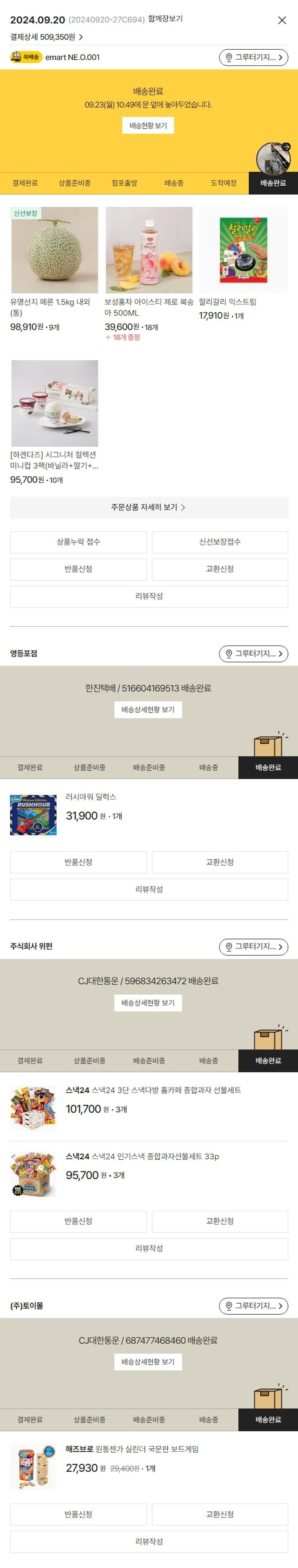
Task: Select 상품누락 접수
Action: (78, 542)
